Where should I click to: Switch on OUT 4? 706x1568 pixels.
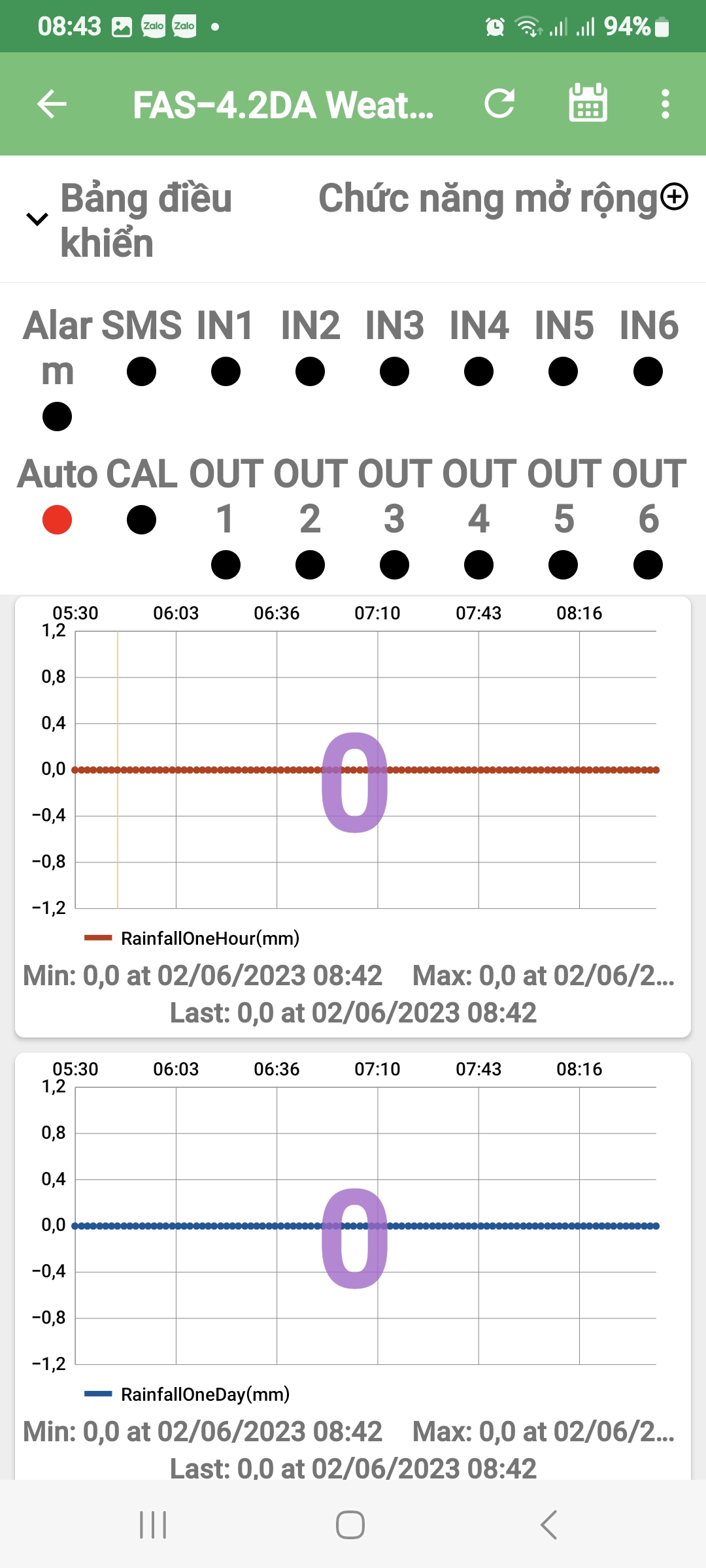(479, 564)
